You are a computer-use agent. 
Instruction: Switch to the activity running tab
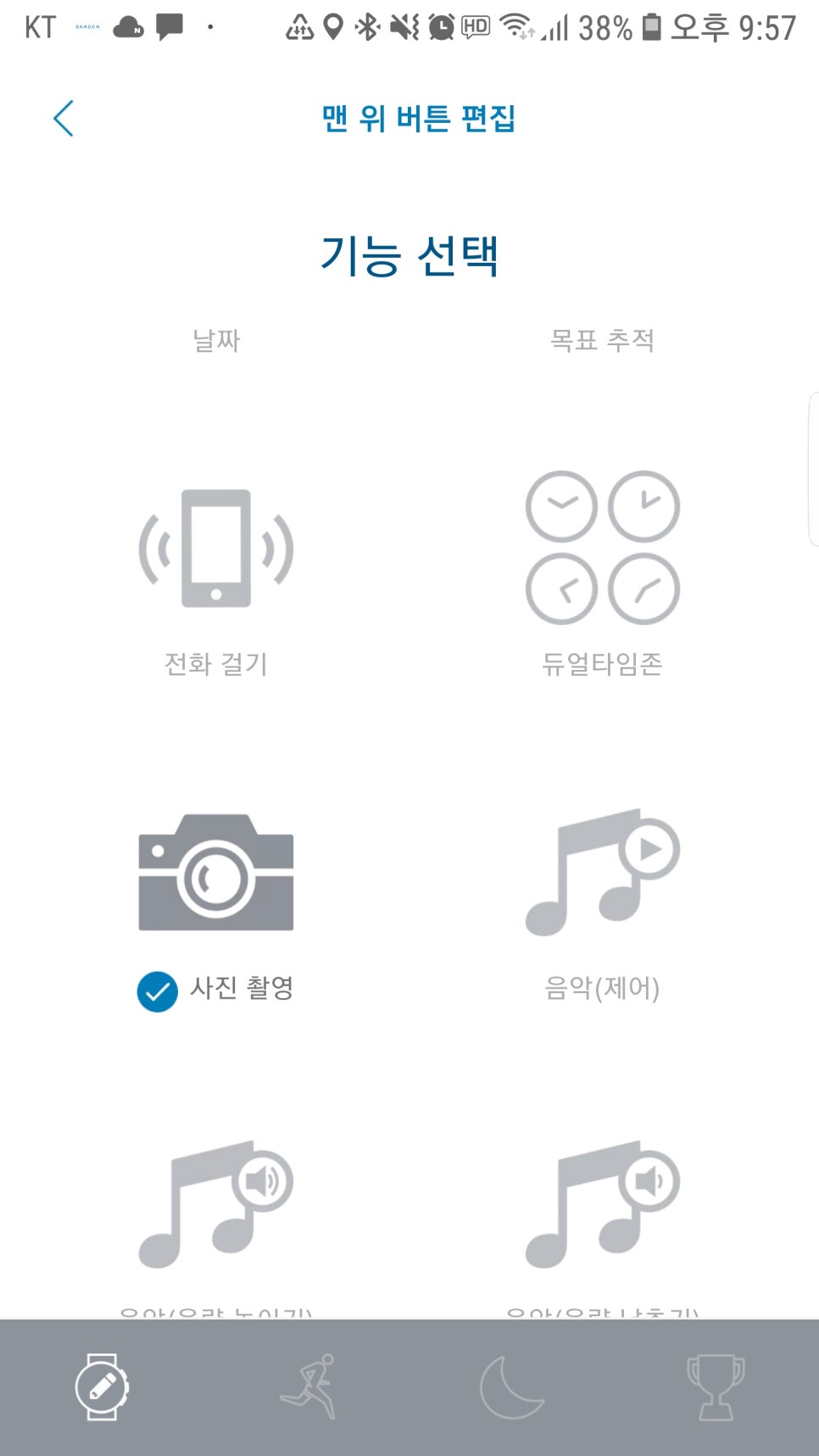(309, 1387)
